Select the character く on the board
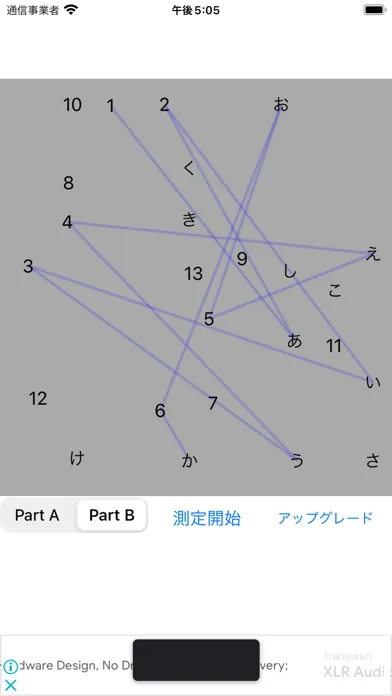Screen dimensions: 392x696 click(190, 168)
